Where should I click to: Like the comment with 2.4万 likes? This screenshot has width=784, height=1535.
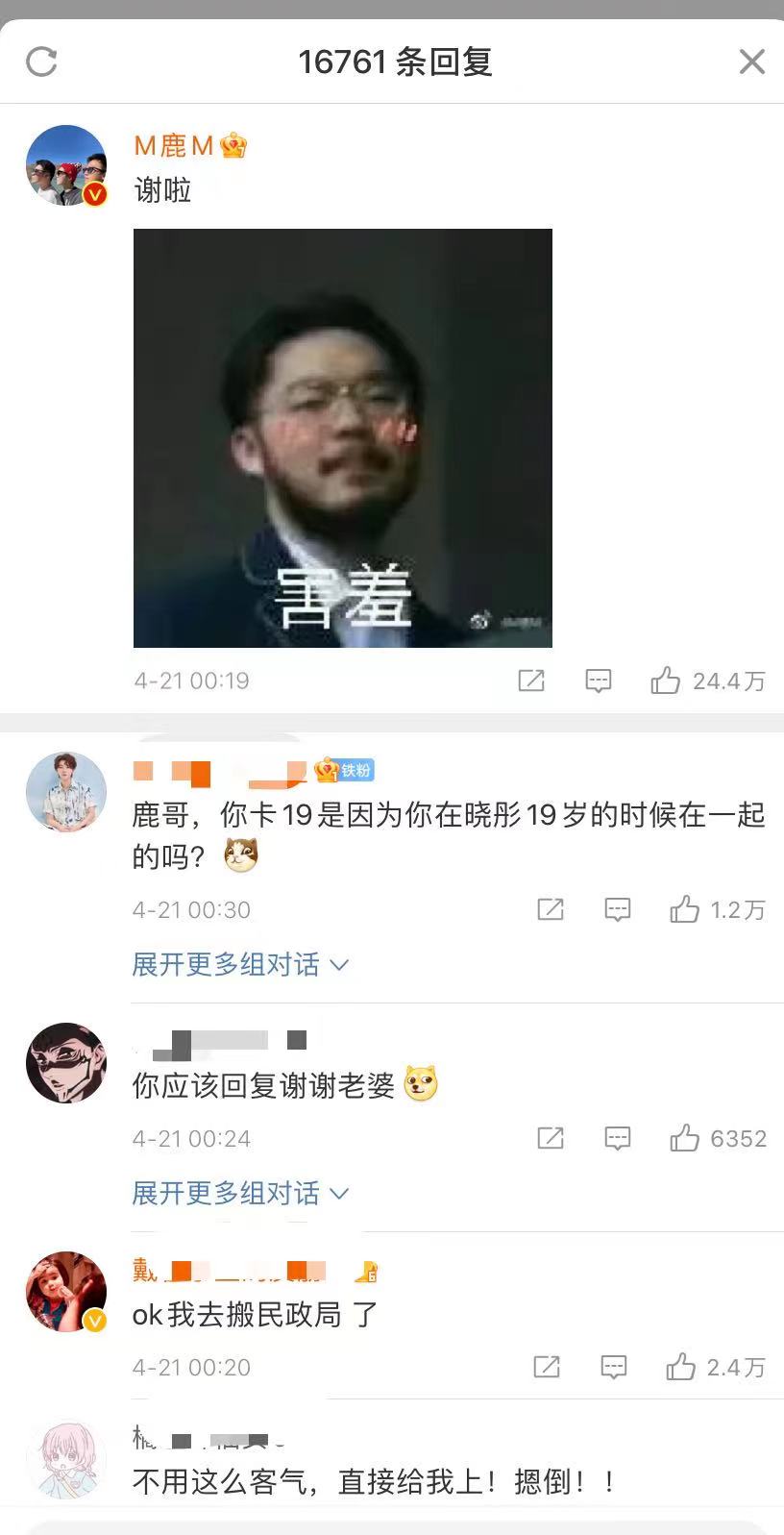click(x=715, y=1367)
